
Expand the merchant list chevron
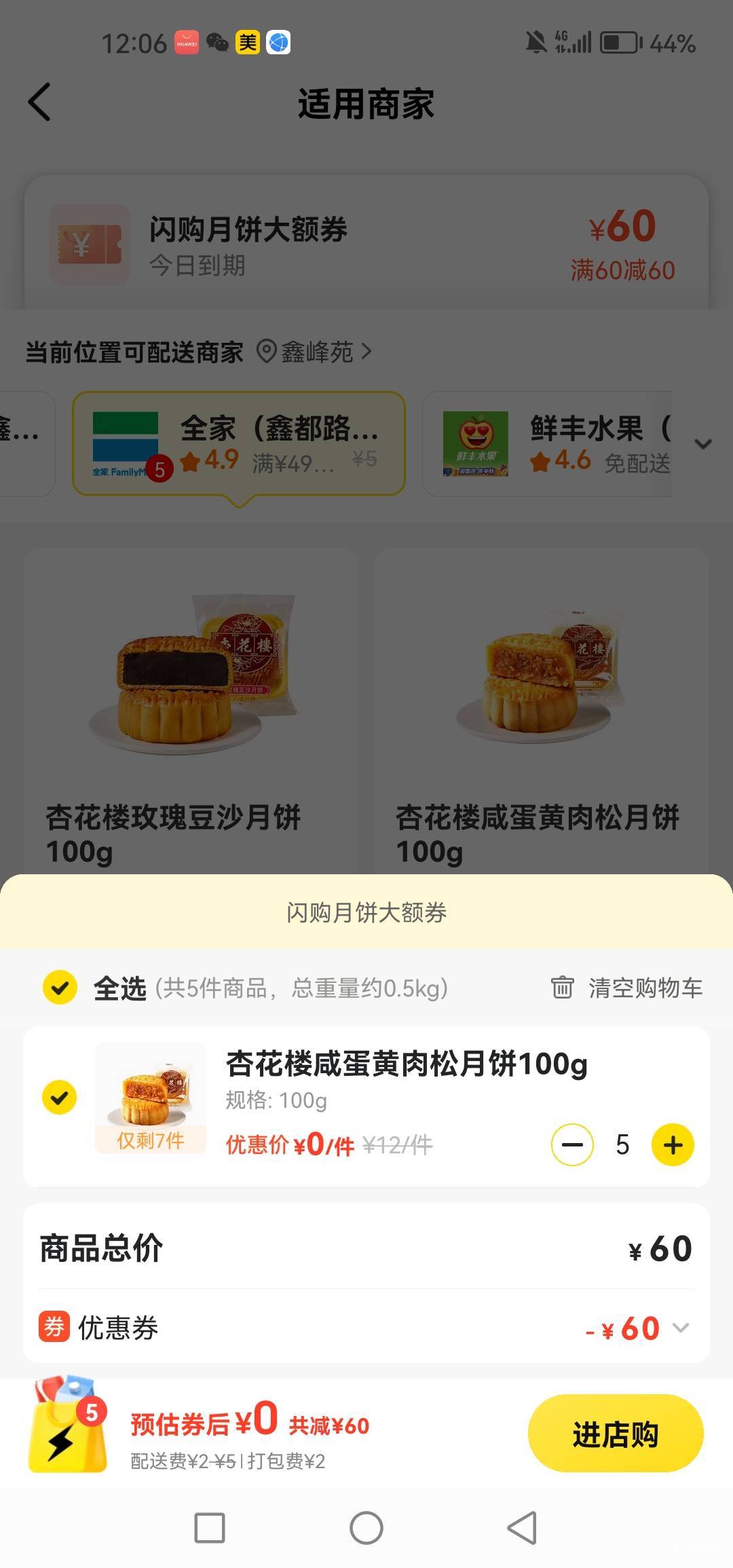[x=703, y=444]
